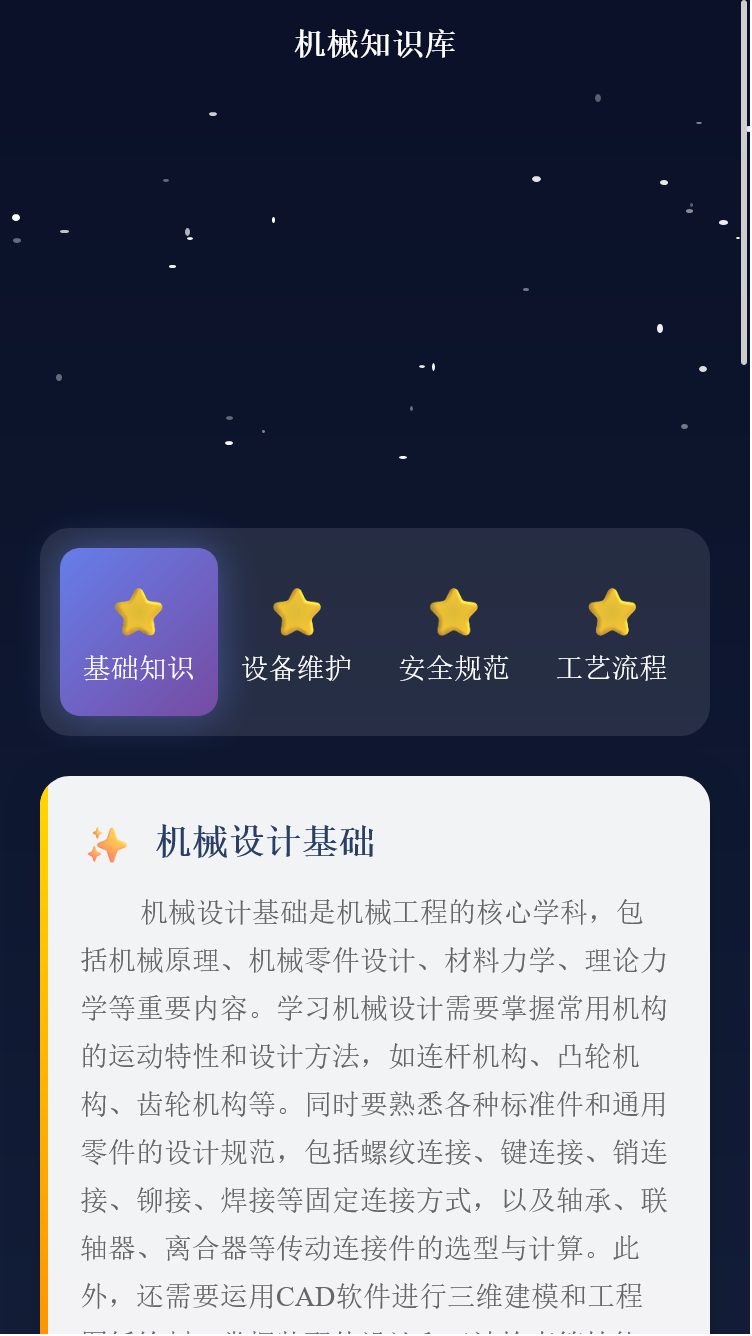Open the 机械设计基础 article card
Viewport: 752px width, 1336px height.
click(x=375, y=1050)
